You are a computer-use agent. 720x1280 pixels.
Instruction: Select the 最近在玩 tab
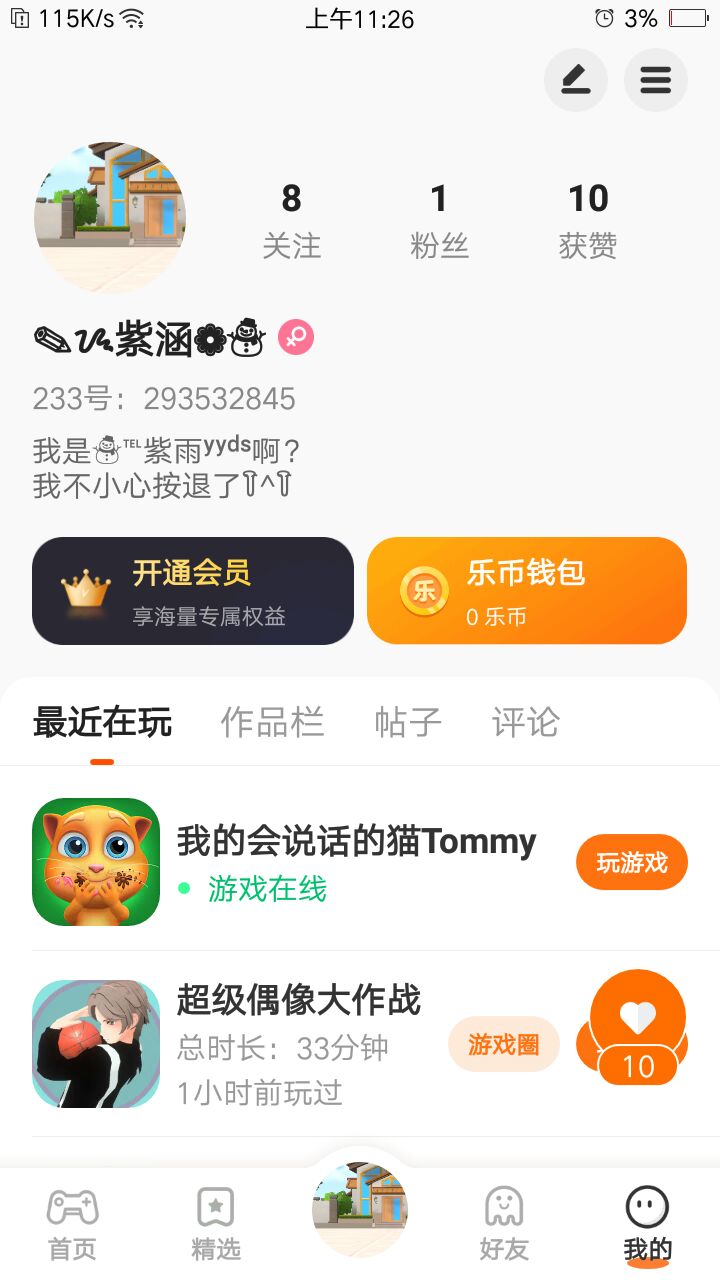tap(102, 722)
